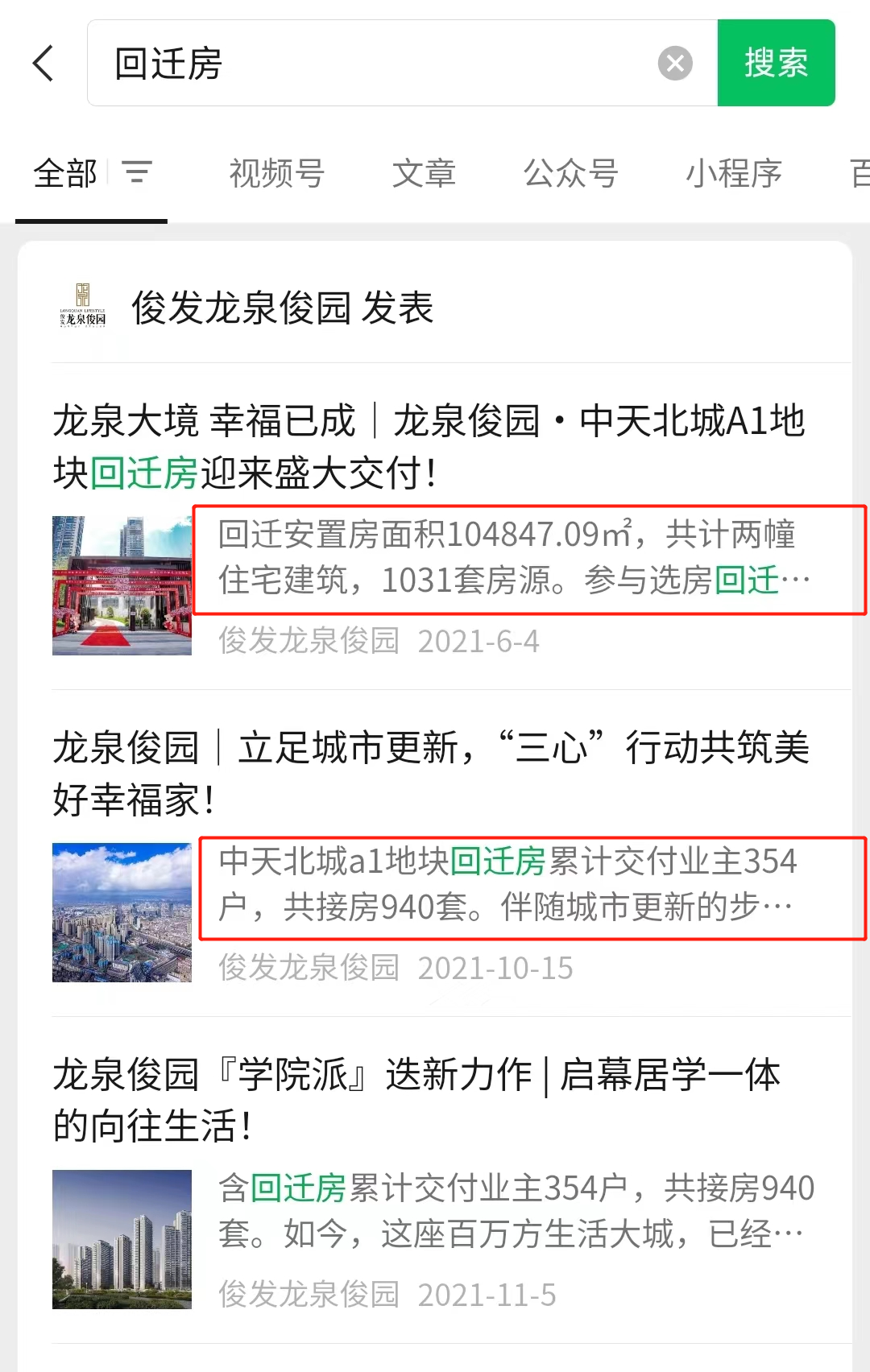The width and height of the screenshot is (870, 1372).
Task: Switch to the 小程序 tab
Action: 733,173
